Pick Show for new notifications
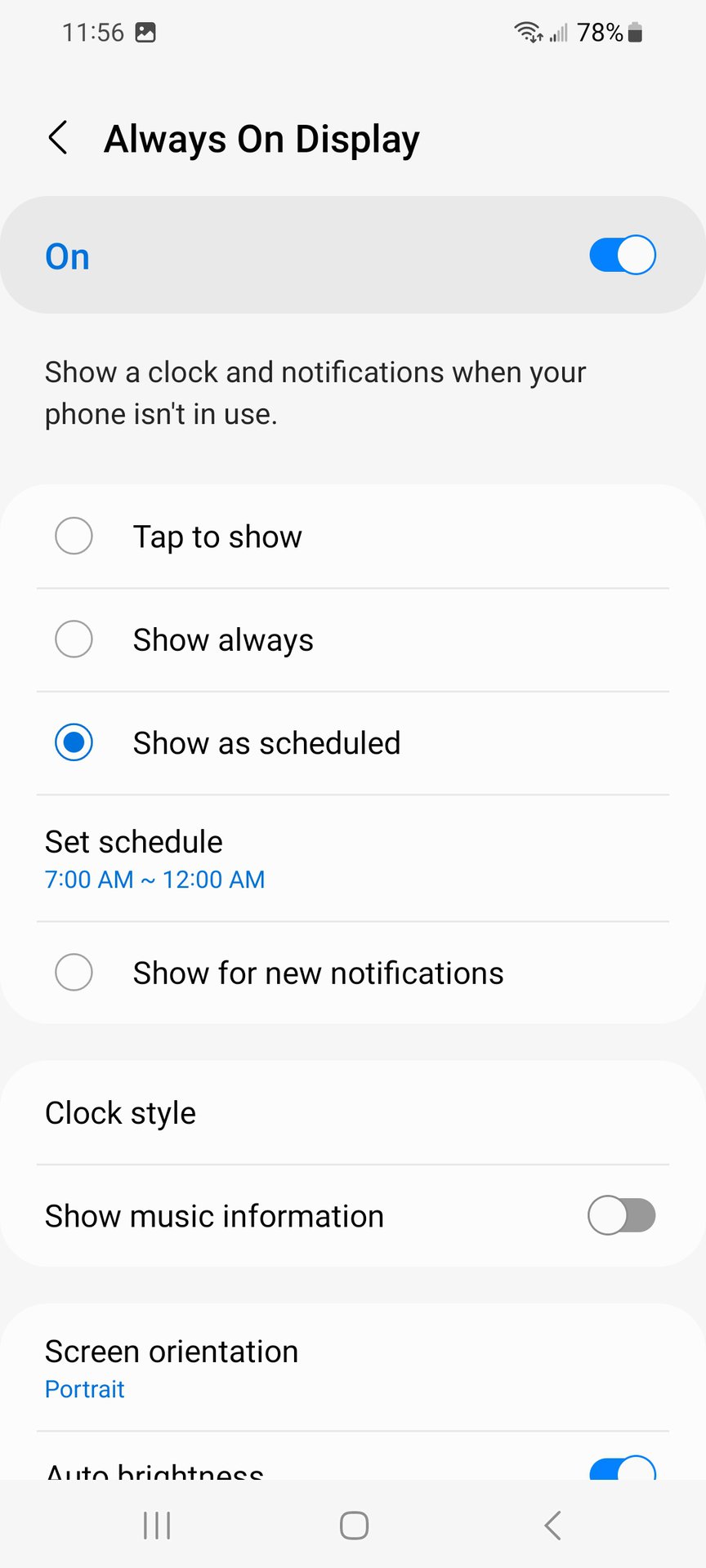The height and width of the screenshot is (1568, 706). coord(74,973)
